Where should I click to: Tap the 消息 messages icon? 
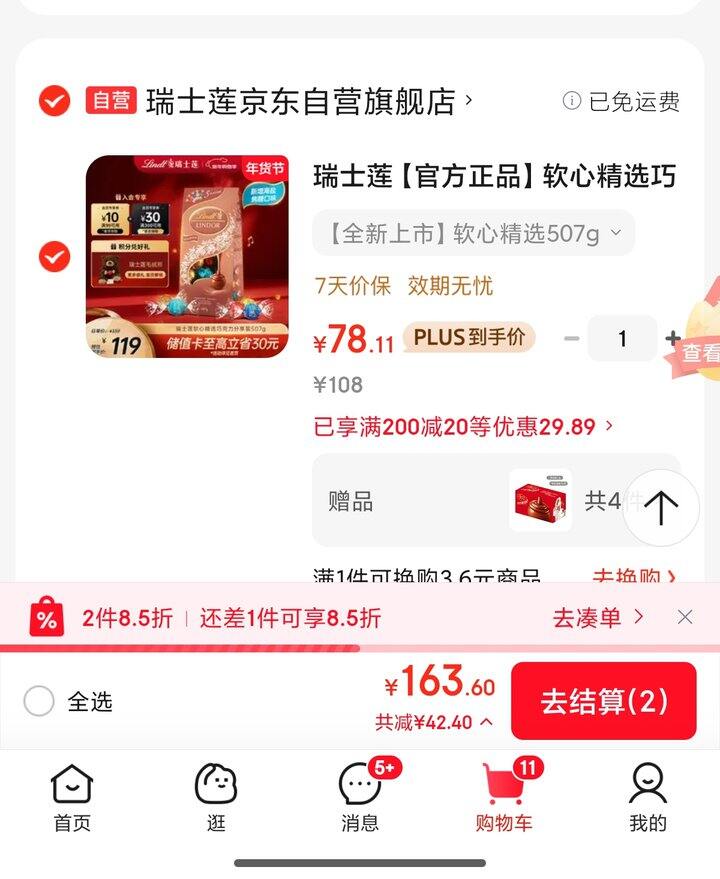(x=360, y=789)
